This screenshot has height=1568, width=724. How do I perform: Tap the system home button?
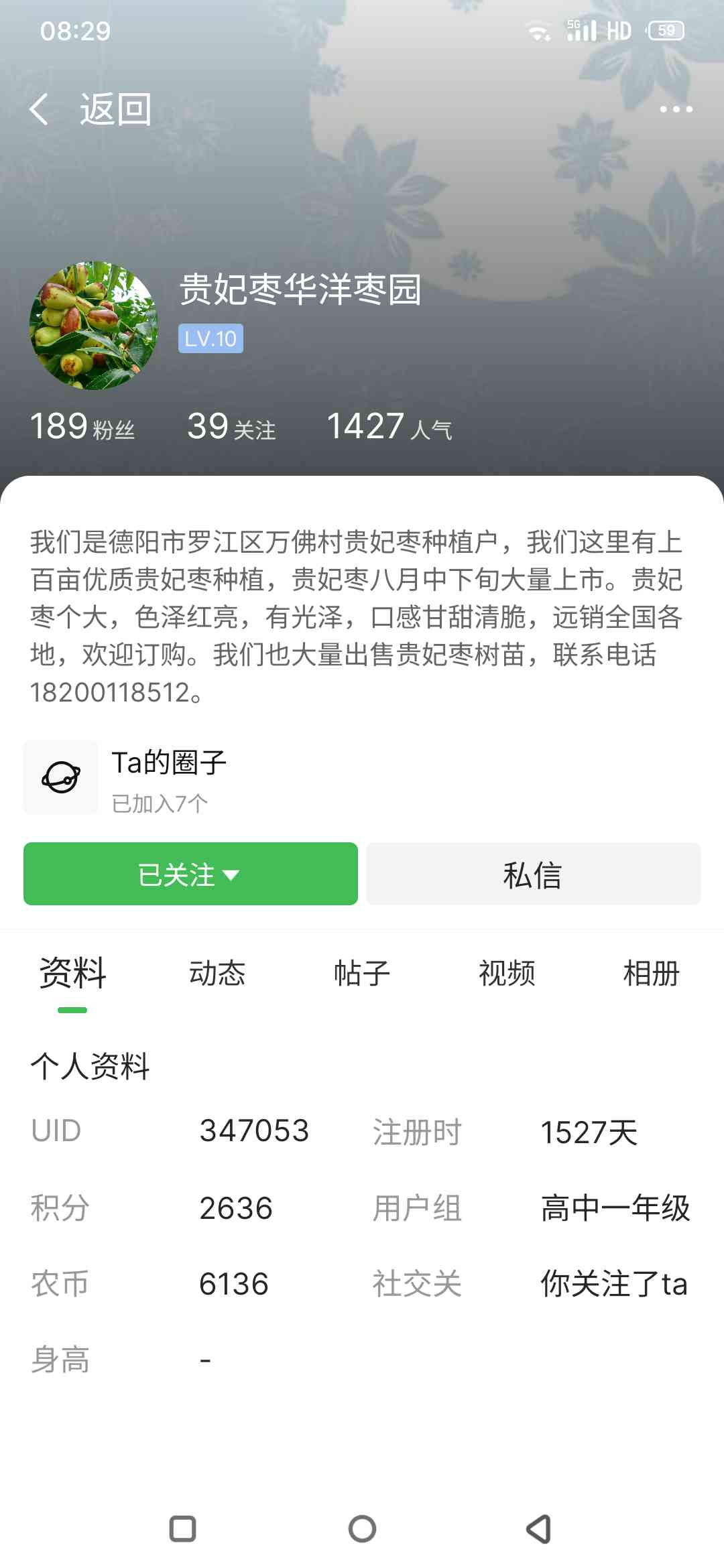362,1528
